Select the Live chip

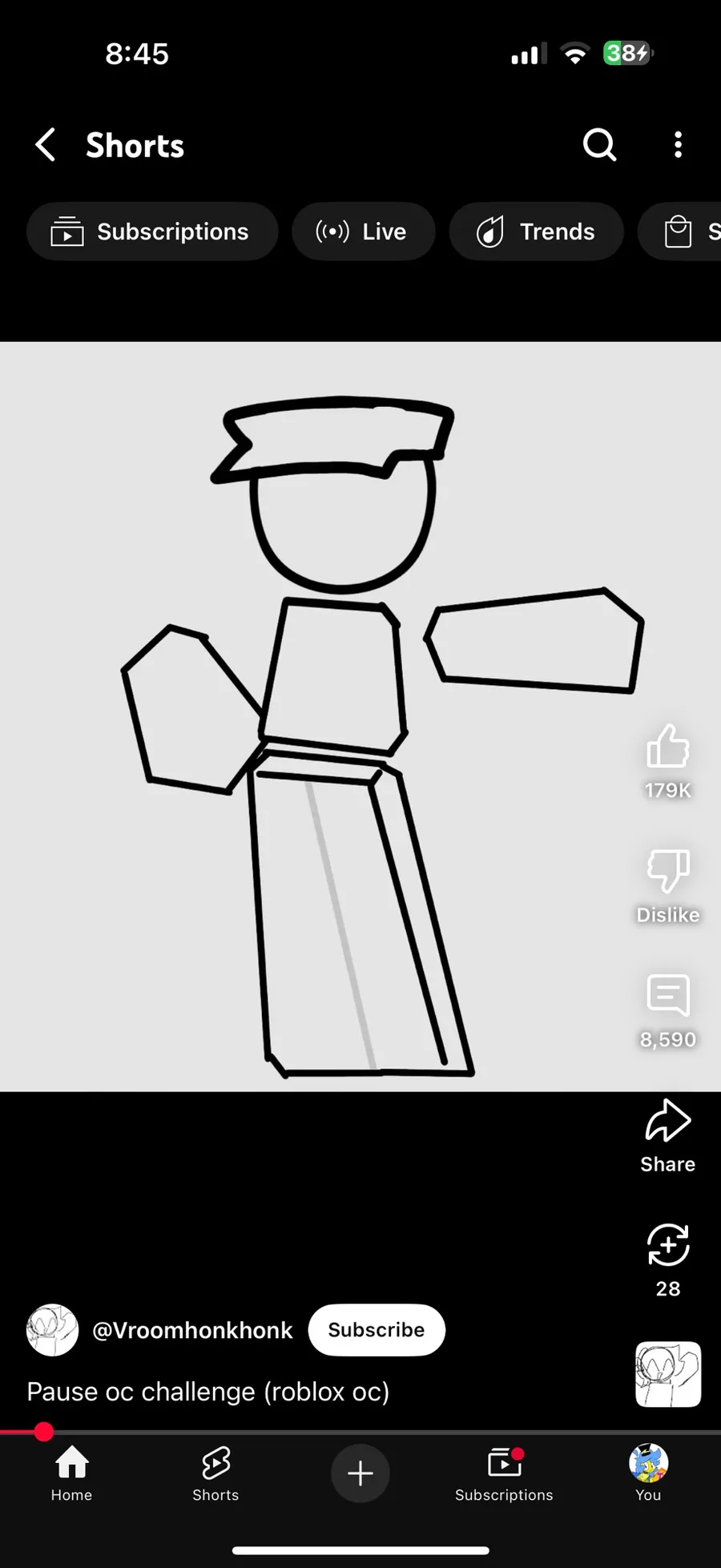click(x=363, y=232)
